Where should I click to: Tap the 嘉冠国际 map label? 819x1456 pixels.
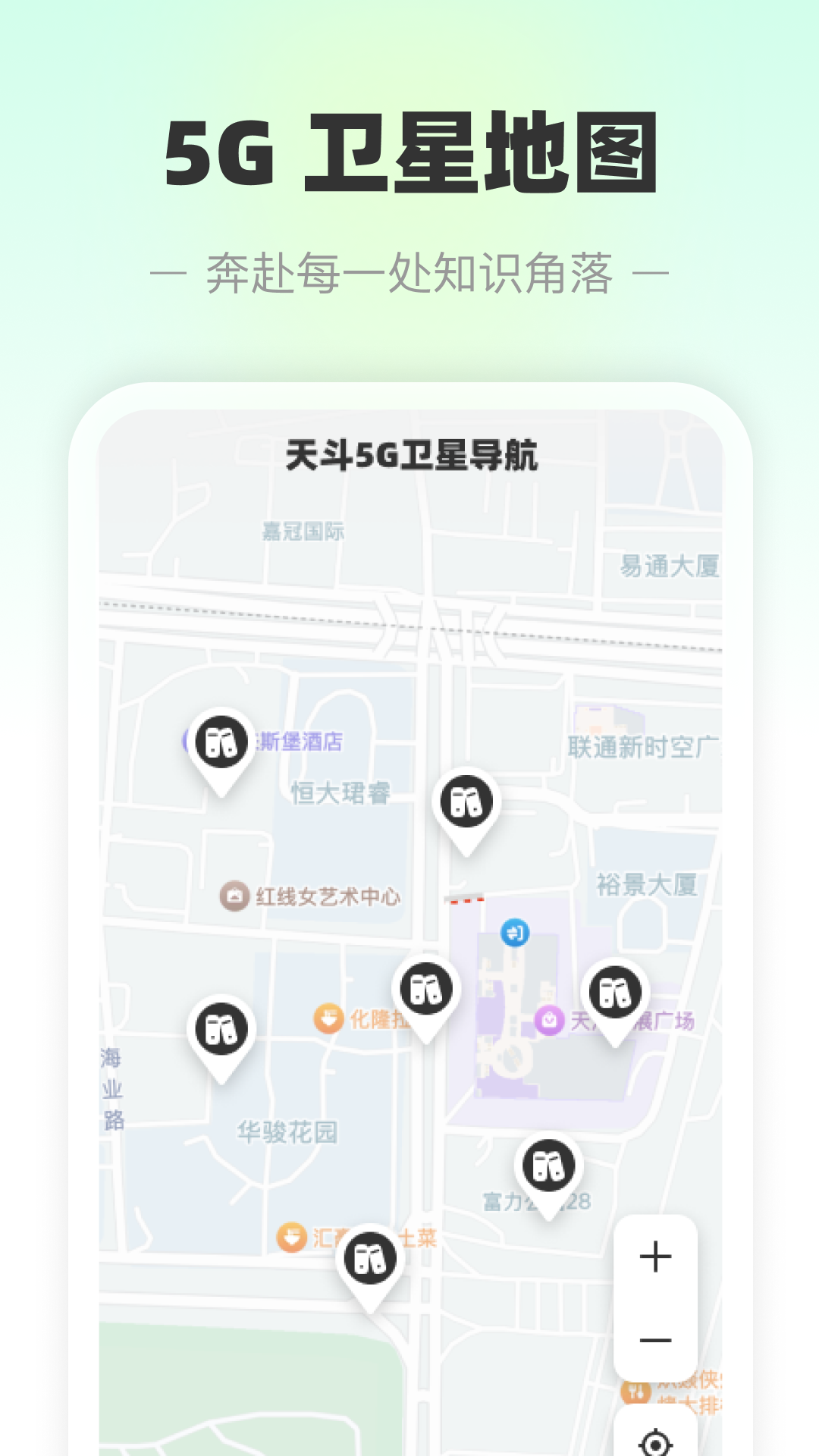click(304, 531)
